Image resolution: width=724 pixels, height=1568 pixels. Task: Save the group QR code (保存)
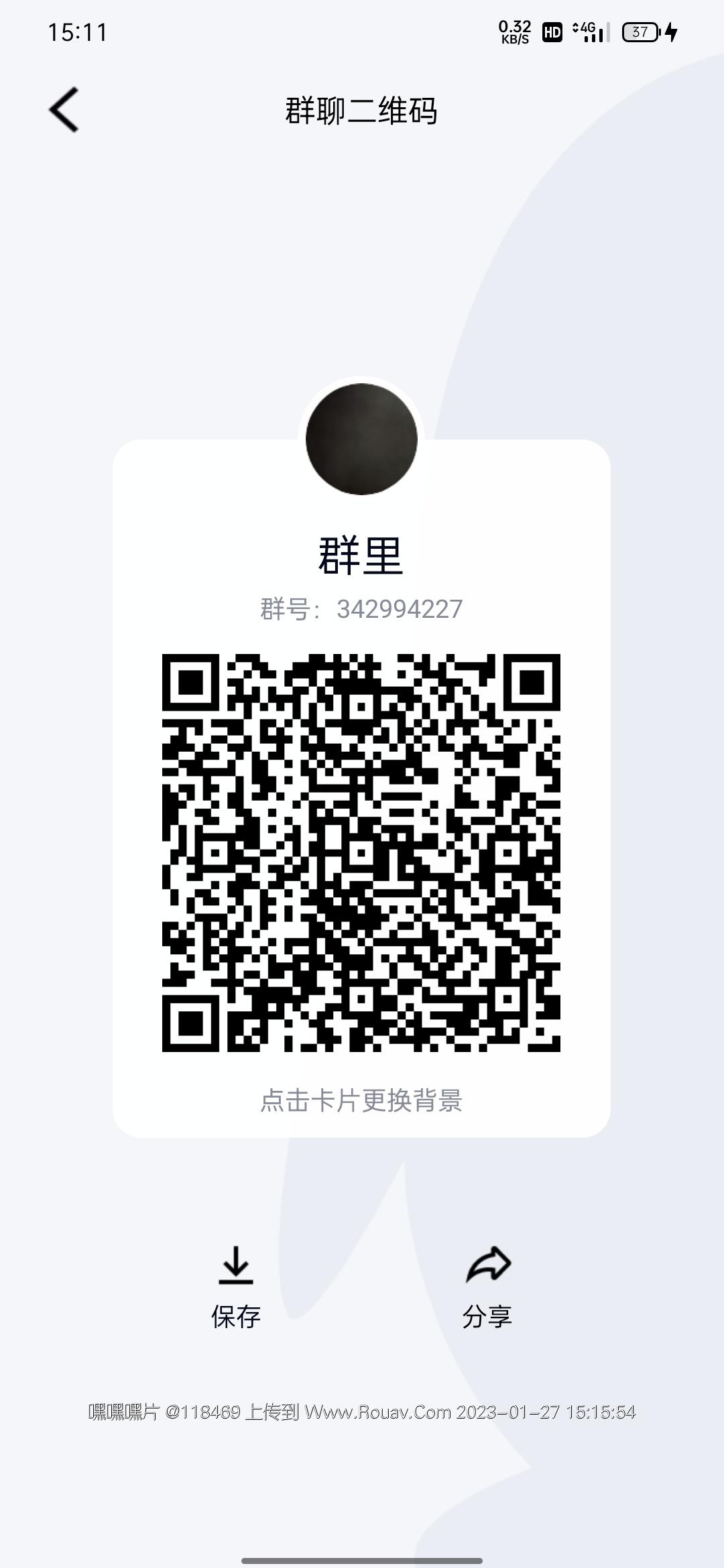pyautogui.click(x=235, y=1287)
